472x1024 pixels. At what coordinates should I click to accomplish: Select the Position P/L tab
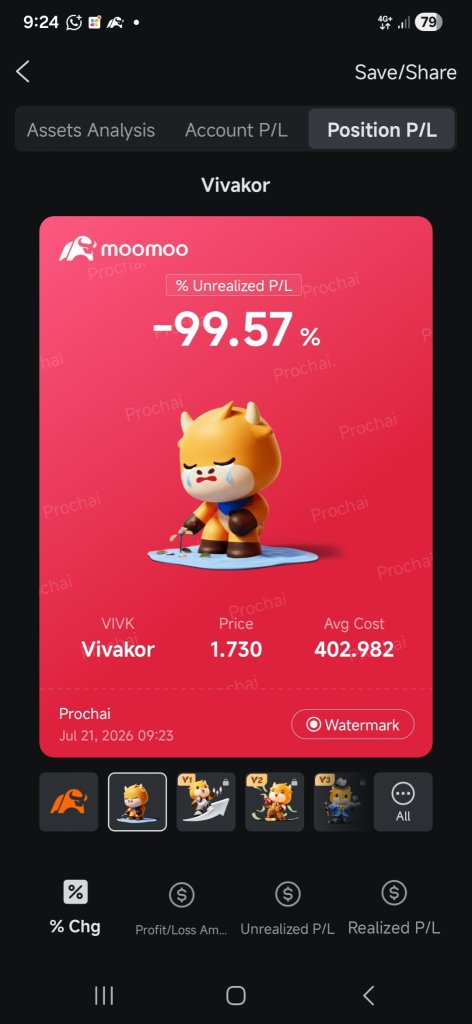382,129
